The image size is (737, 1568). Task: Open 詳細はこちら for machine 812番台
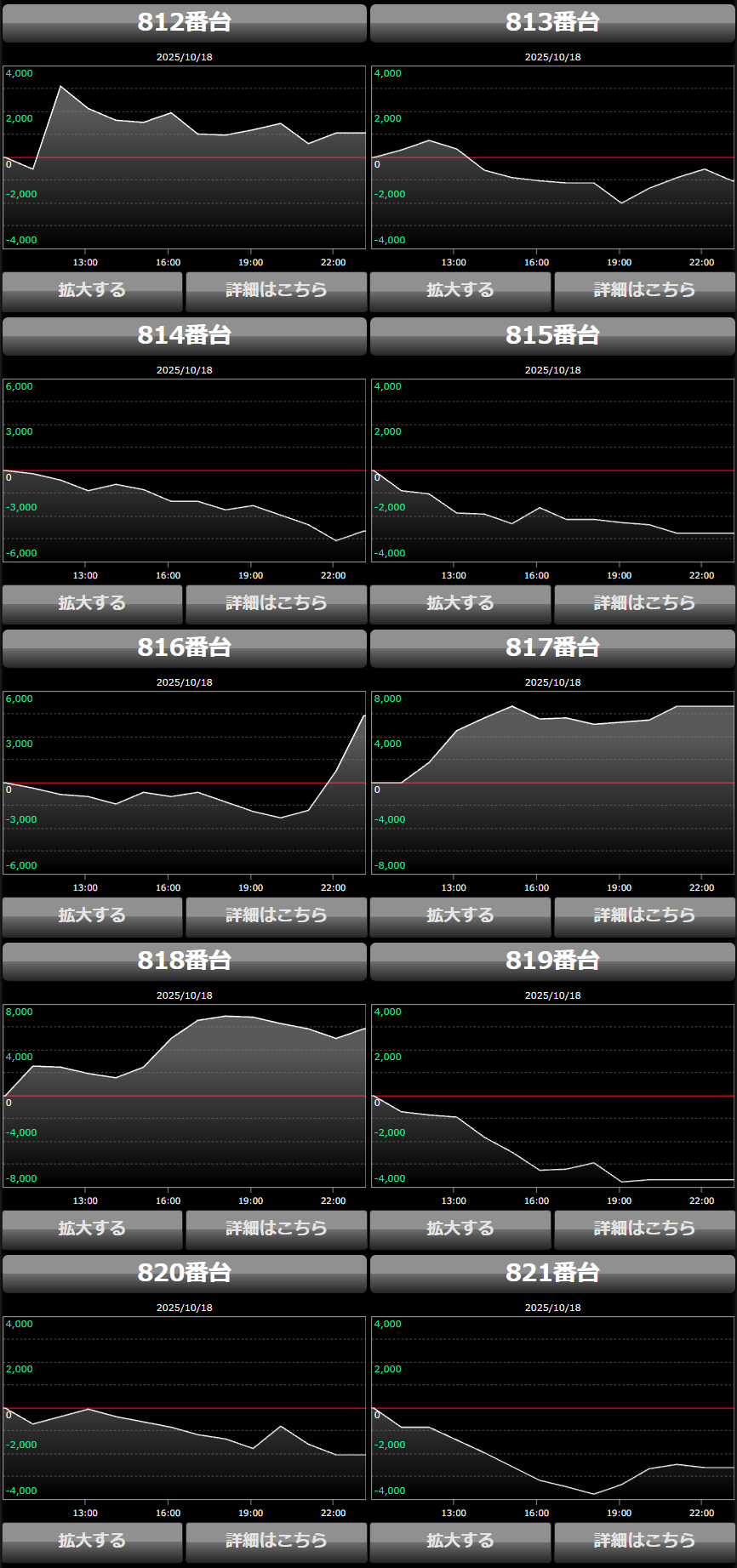pos(276,290)
